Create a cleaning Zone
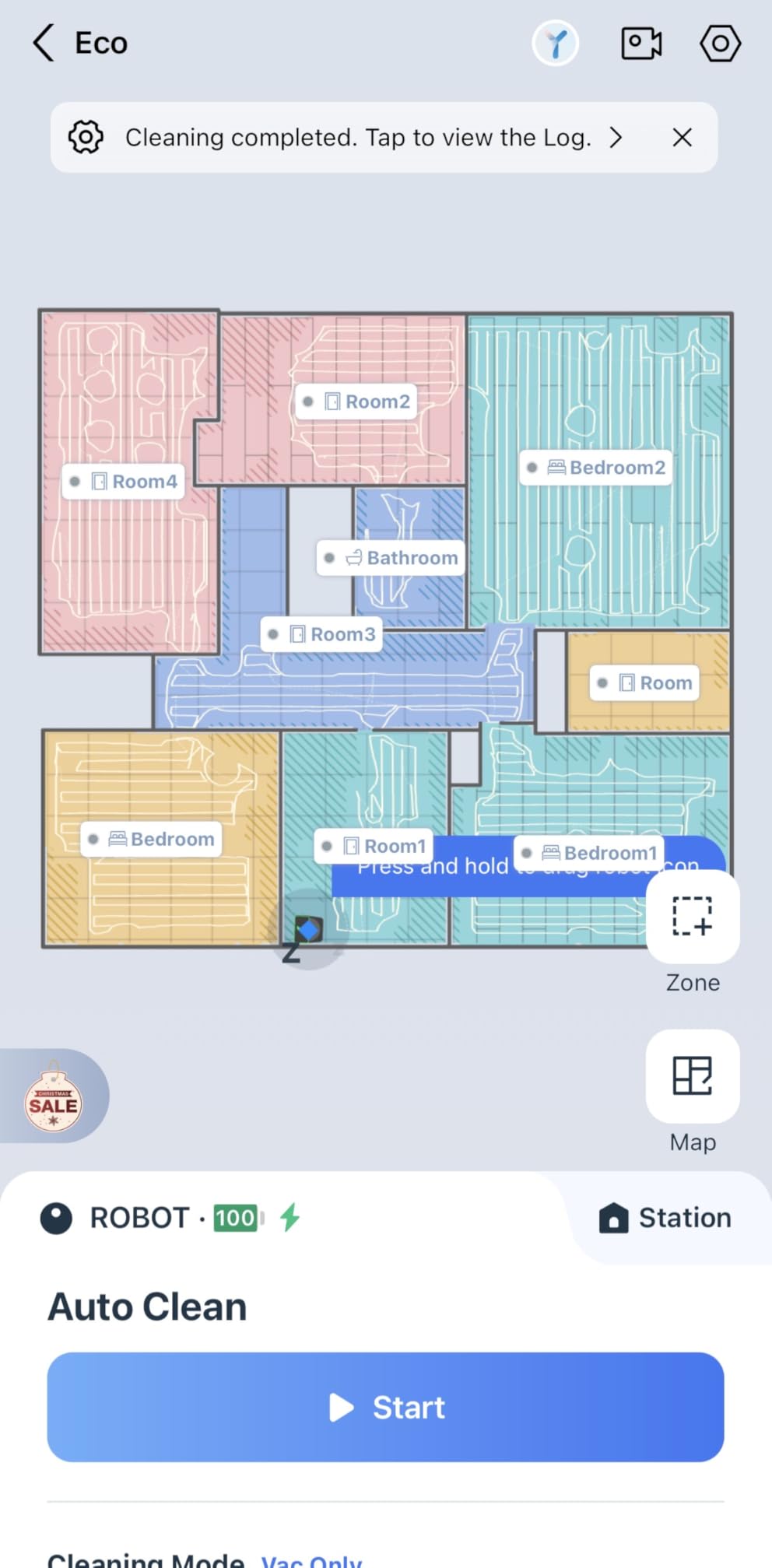The width and height of the screenshot is (772, 1568). coord(692,917)
